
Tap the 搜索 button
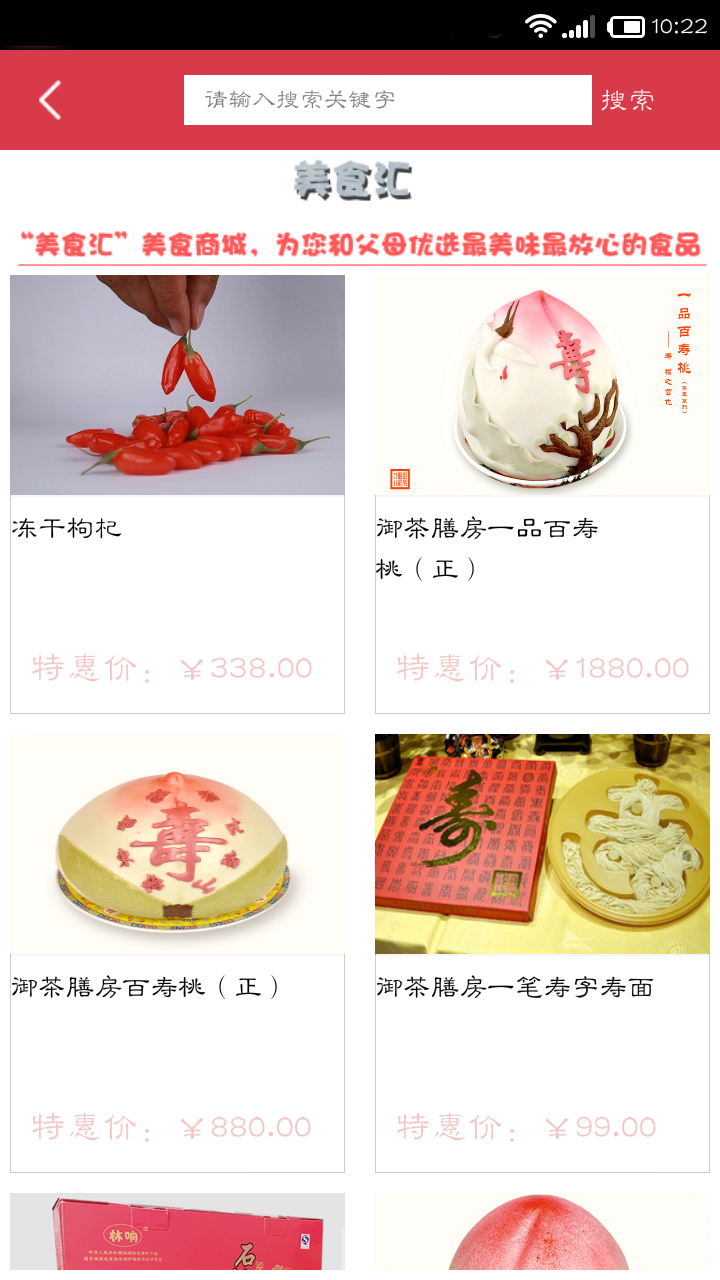point(628,100)
